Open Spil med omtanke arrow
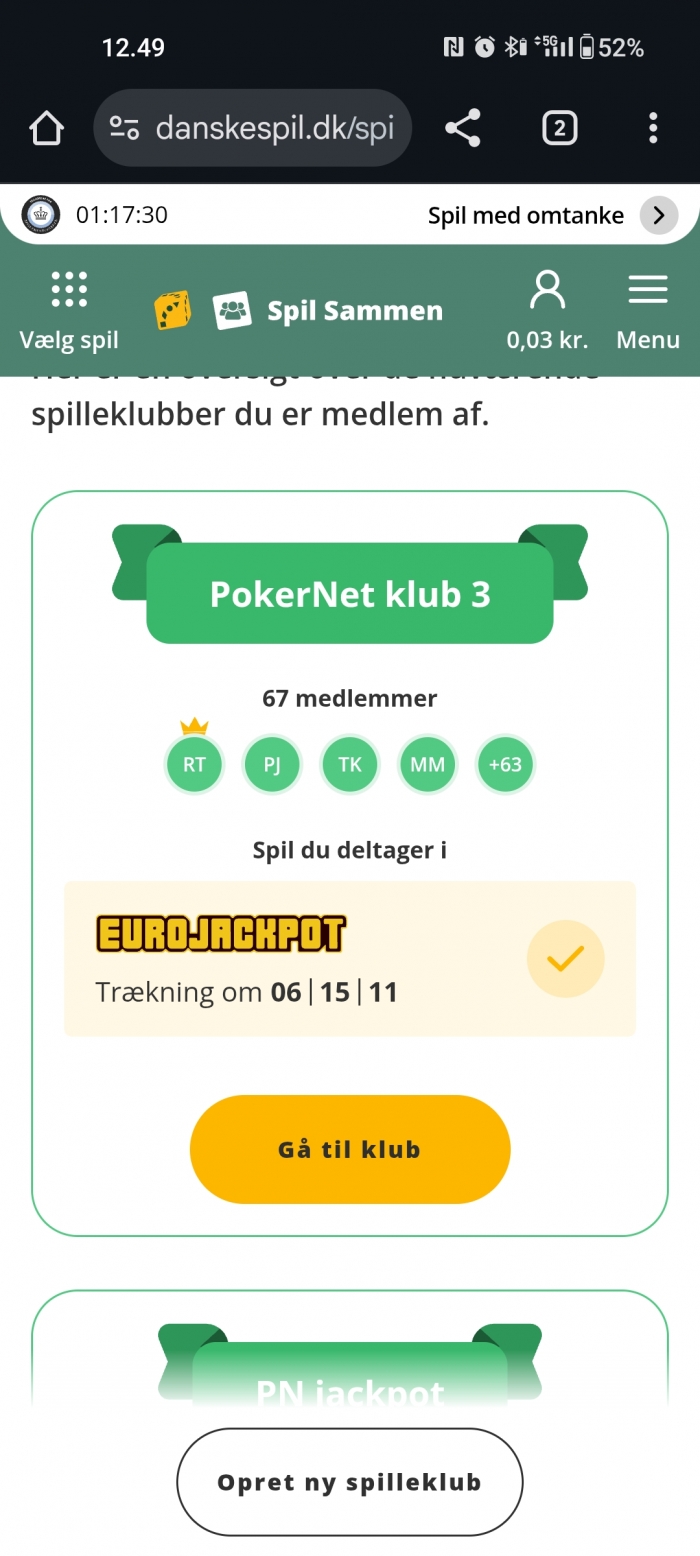This screenshot has height=1556, width=700. pos(658,215)
